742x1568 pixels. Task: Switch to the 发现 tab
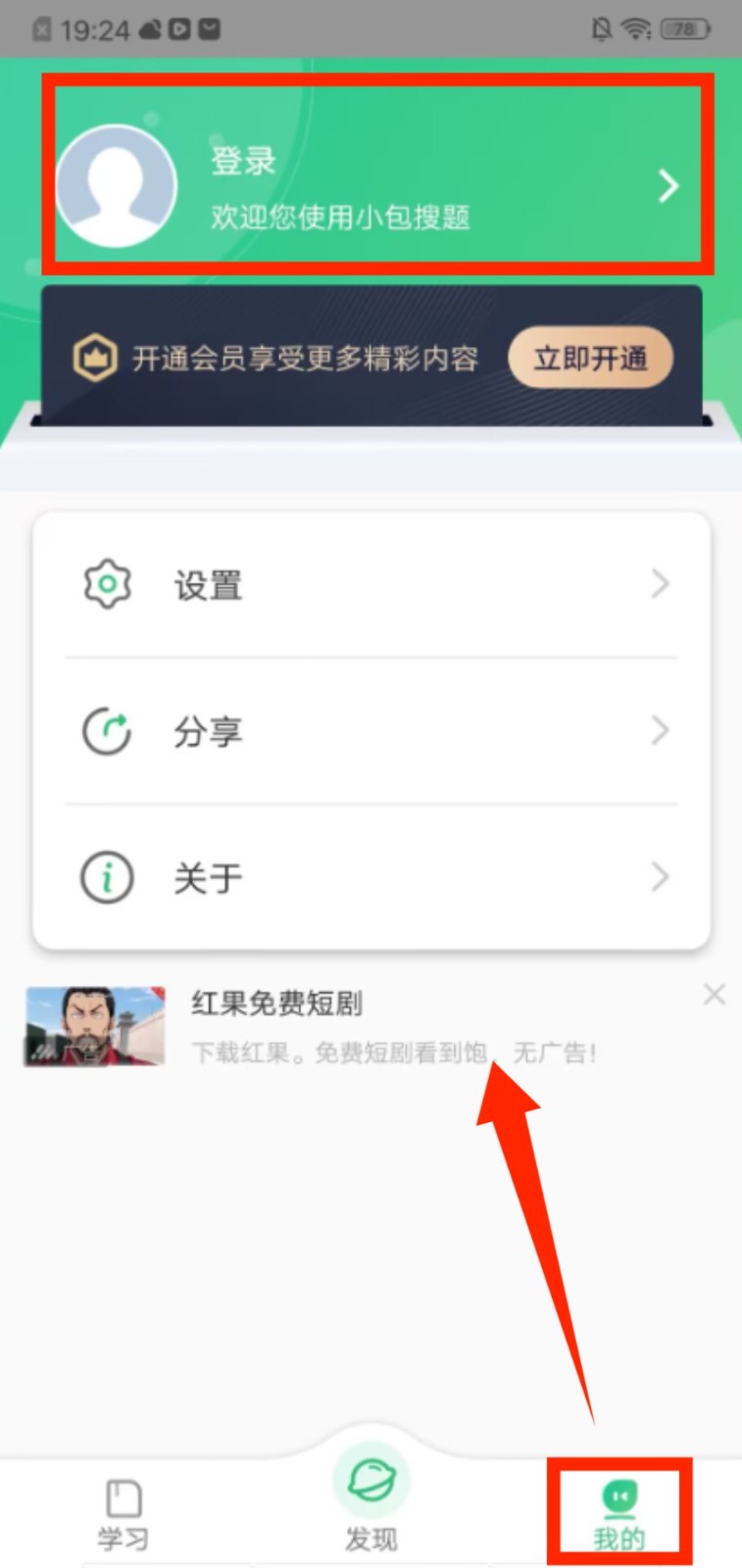point(371,1499)
